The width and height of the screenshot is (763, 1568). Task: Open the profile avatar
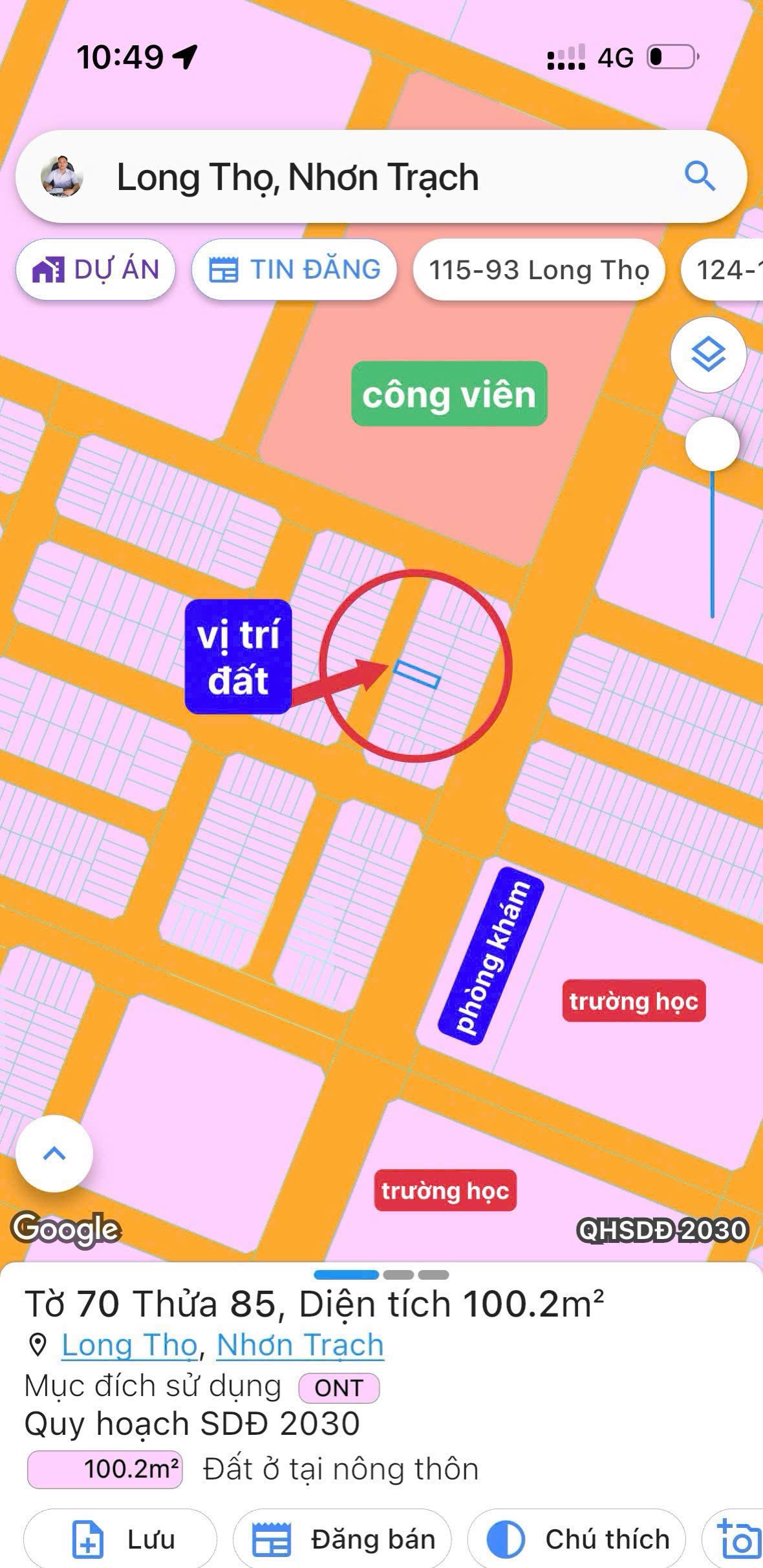(x=62, y=176)
